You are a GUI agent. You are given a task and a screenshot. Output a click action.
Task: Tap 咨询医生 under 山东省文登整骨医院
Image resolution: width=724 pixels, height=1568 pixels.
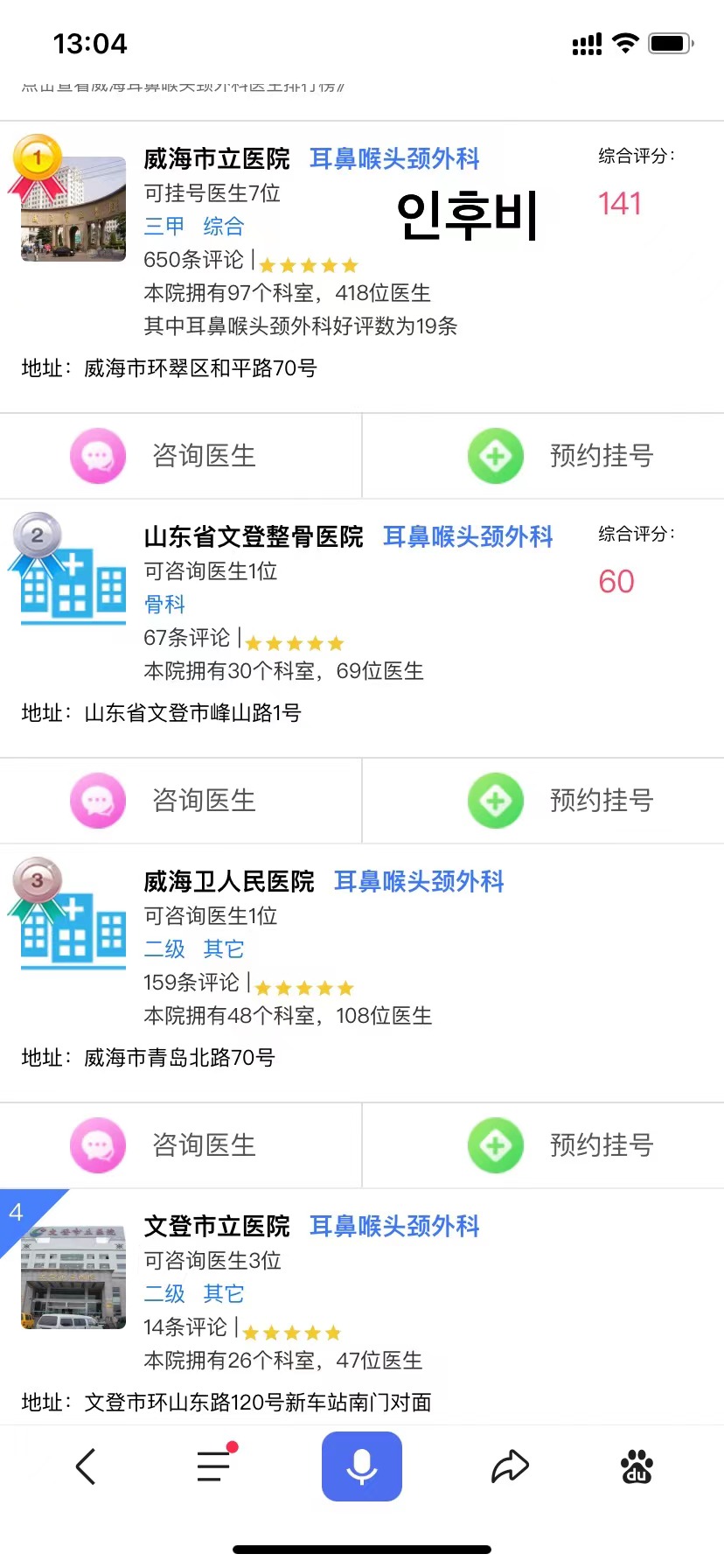click(x=180, y=801)
